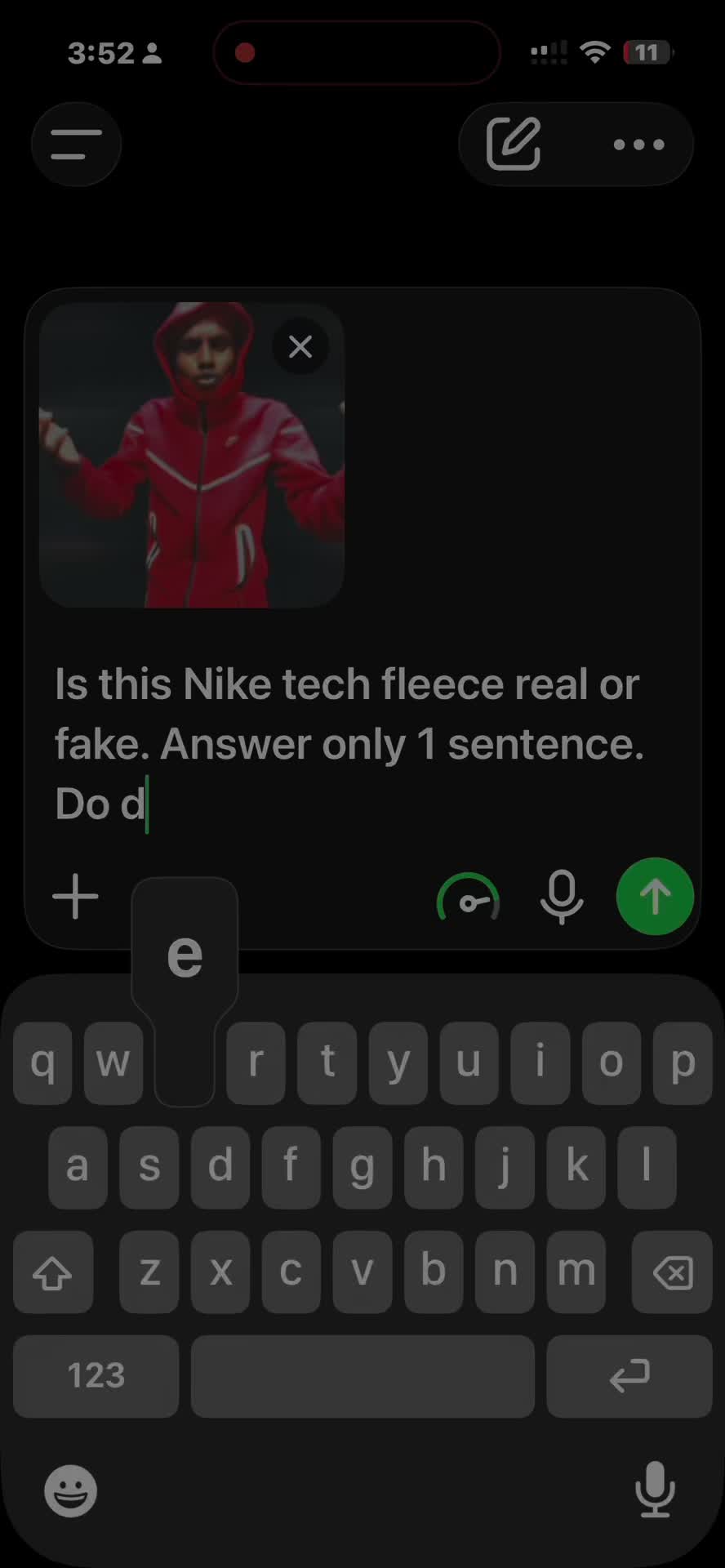
Task: Open the emoji keyboard
Action: 70,1491
